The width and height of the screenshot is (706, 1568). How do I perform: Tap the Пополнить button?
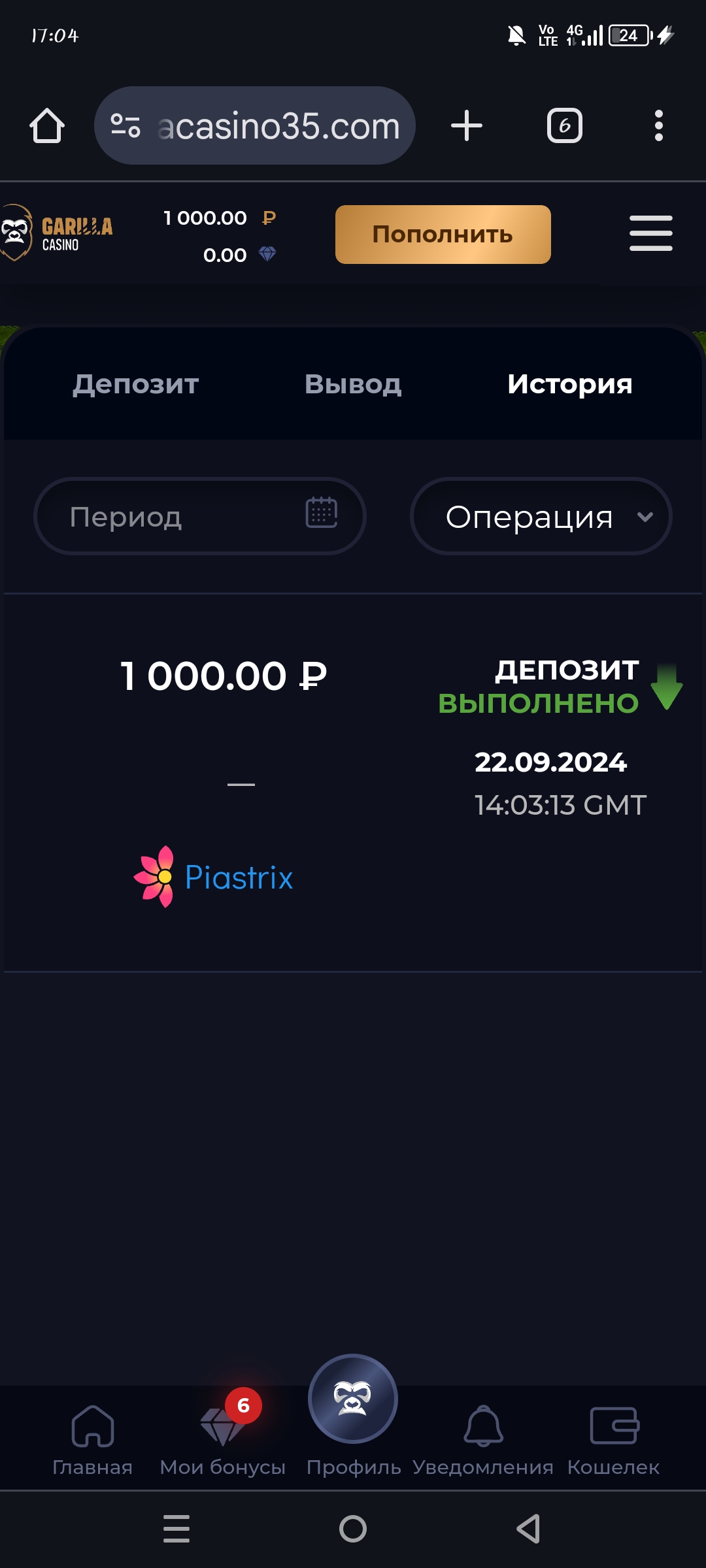point(443,235)
